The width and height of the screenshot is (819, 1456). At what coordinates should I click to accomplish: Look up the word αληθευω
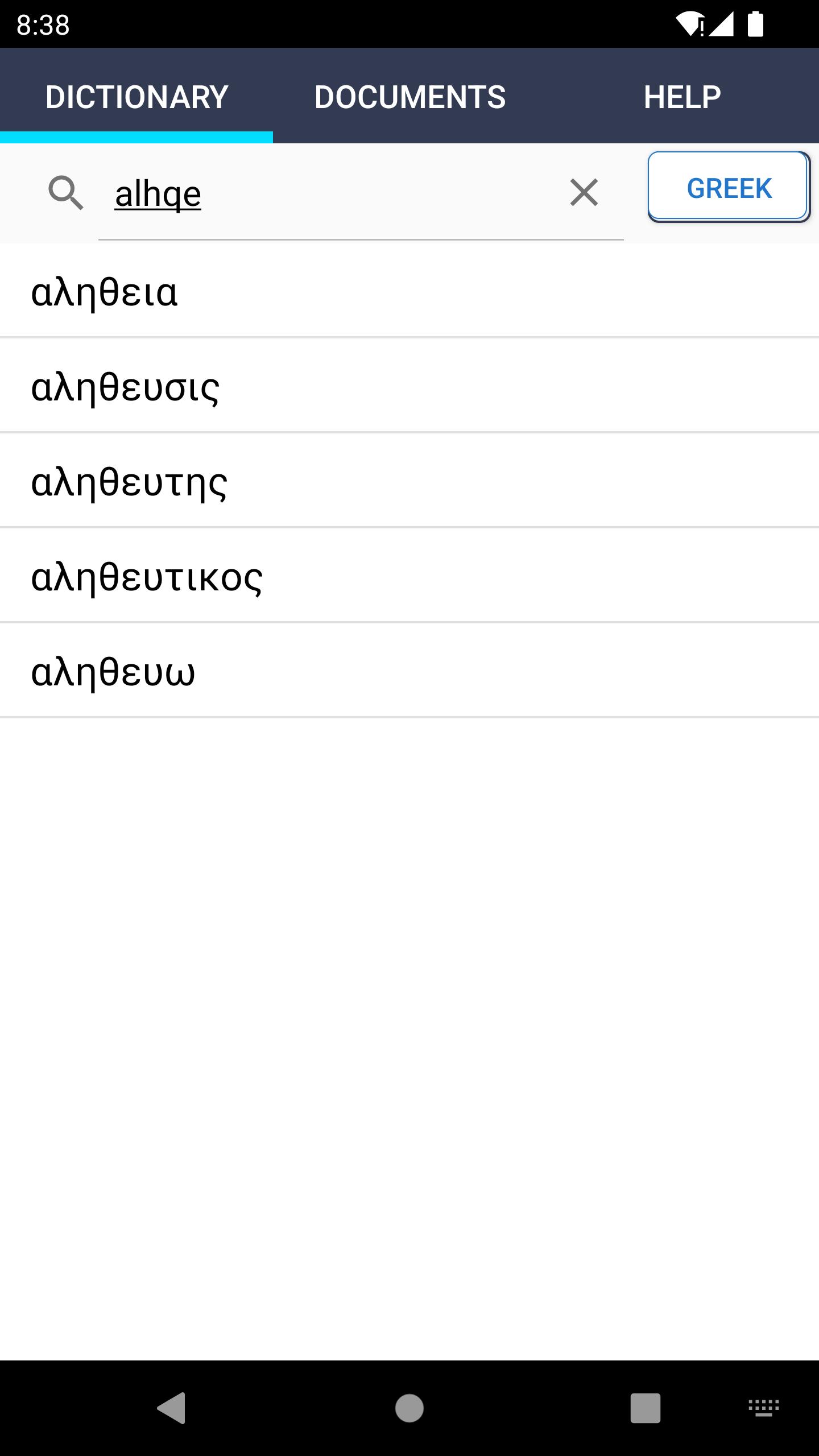pyautogui.click(x=113, y=672)
